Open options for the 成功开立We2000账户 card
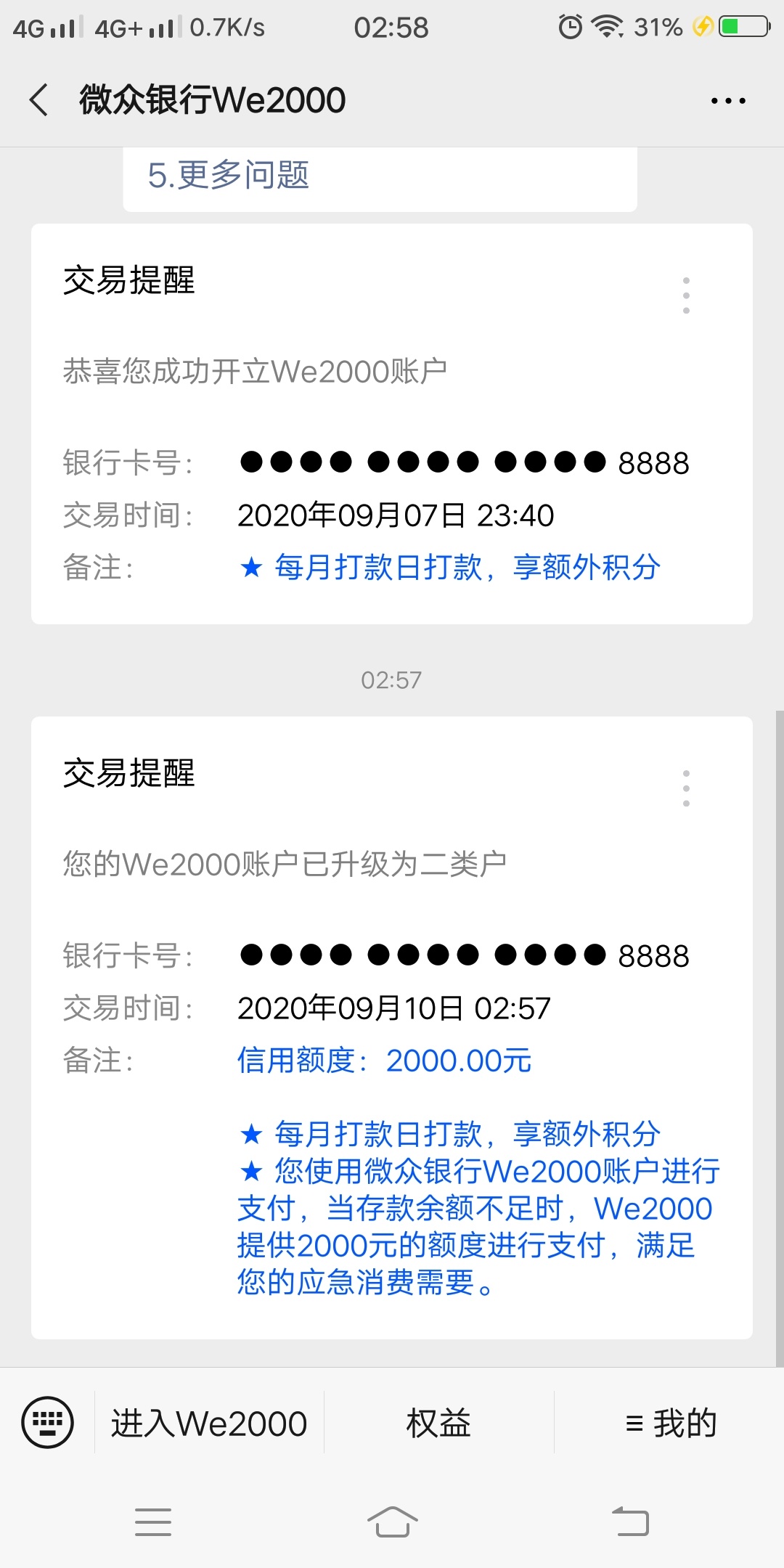This screenshot has width=784, height=1568. tap(686, 295)
